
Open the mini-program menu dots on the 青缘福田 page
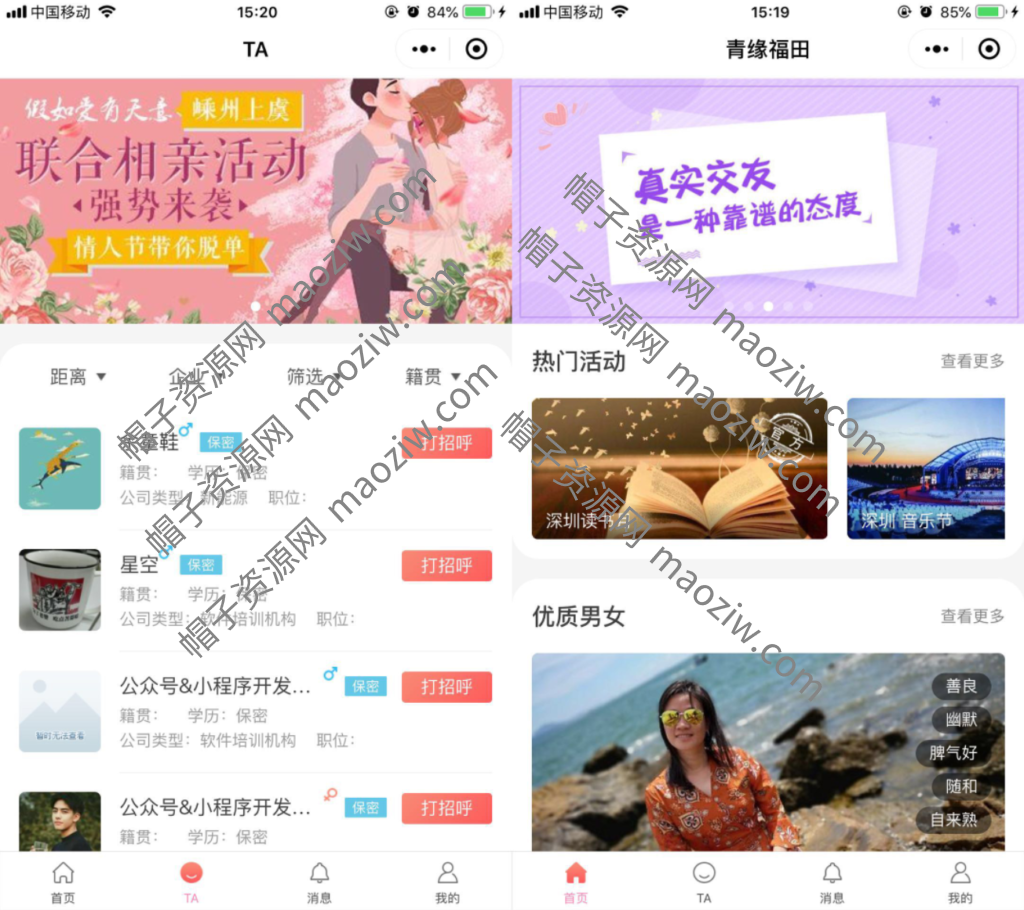pos(937,49)
